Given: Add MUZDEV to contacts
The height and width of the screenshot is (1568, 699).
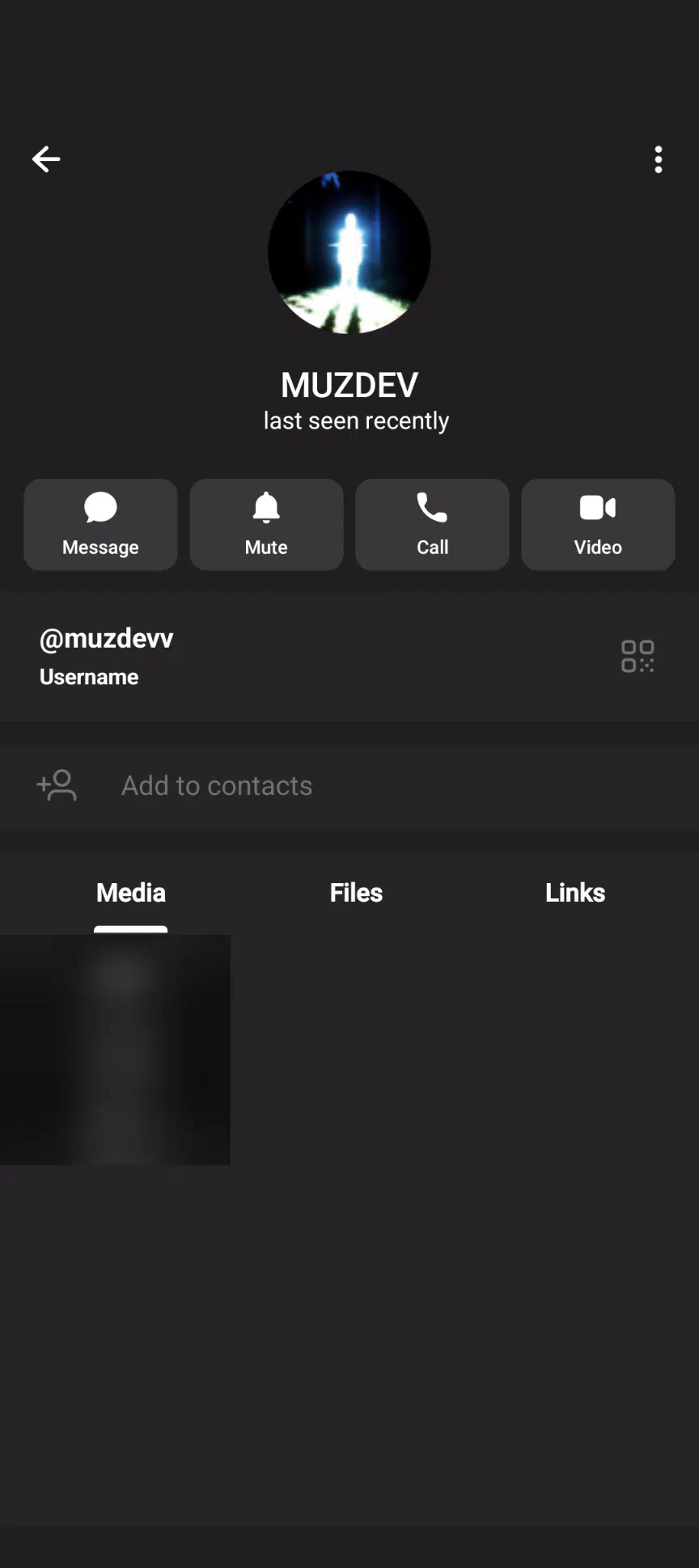Looking at the screenshot, I should tap(217, 786).
